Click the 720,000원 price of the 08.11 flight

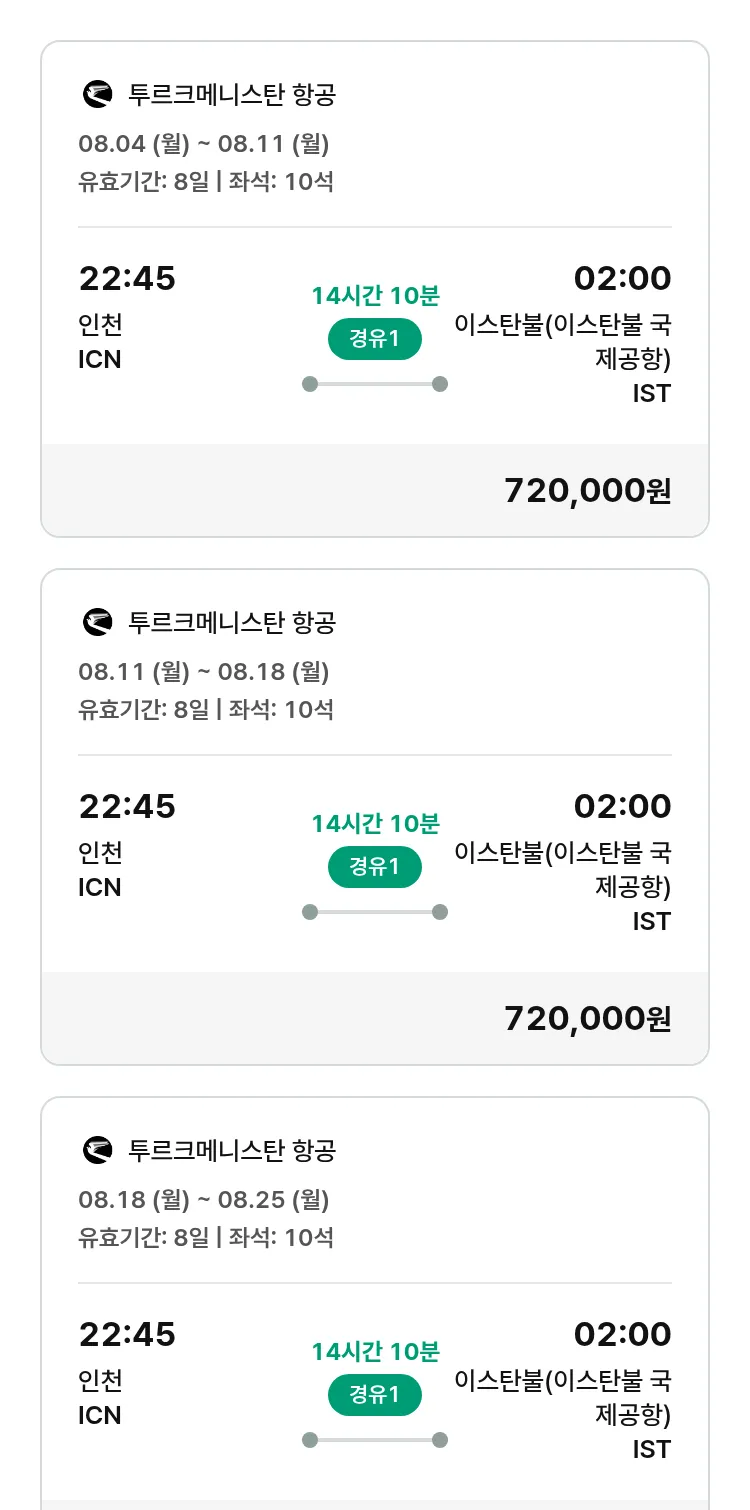tap(585, 1017)
